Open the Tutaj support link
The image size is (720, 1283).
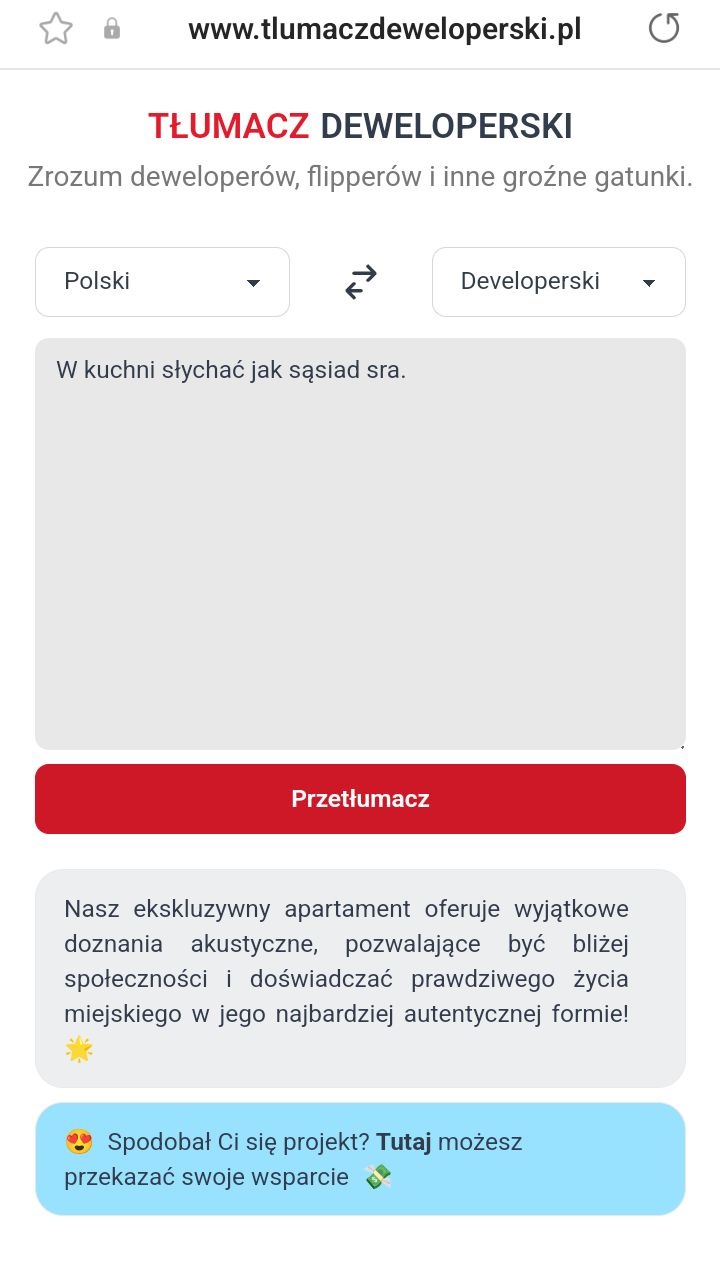403,1142
